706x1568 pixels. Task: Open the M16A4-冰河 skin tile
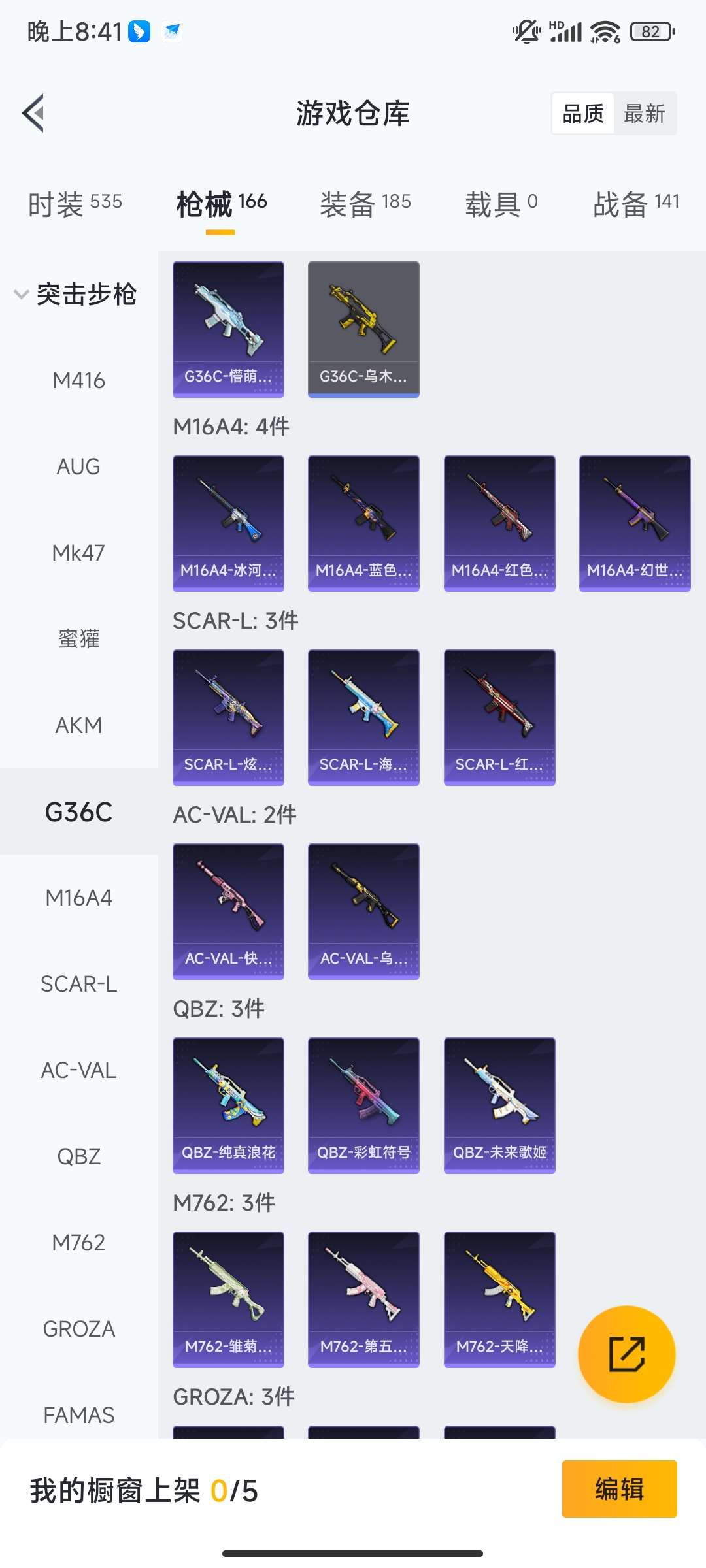tap(228, 523)
